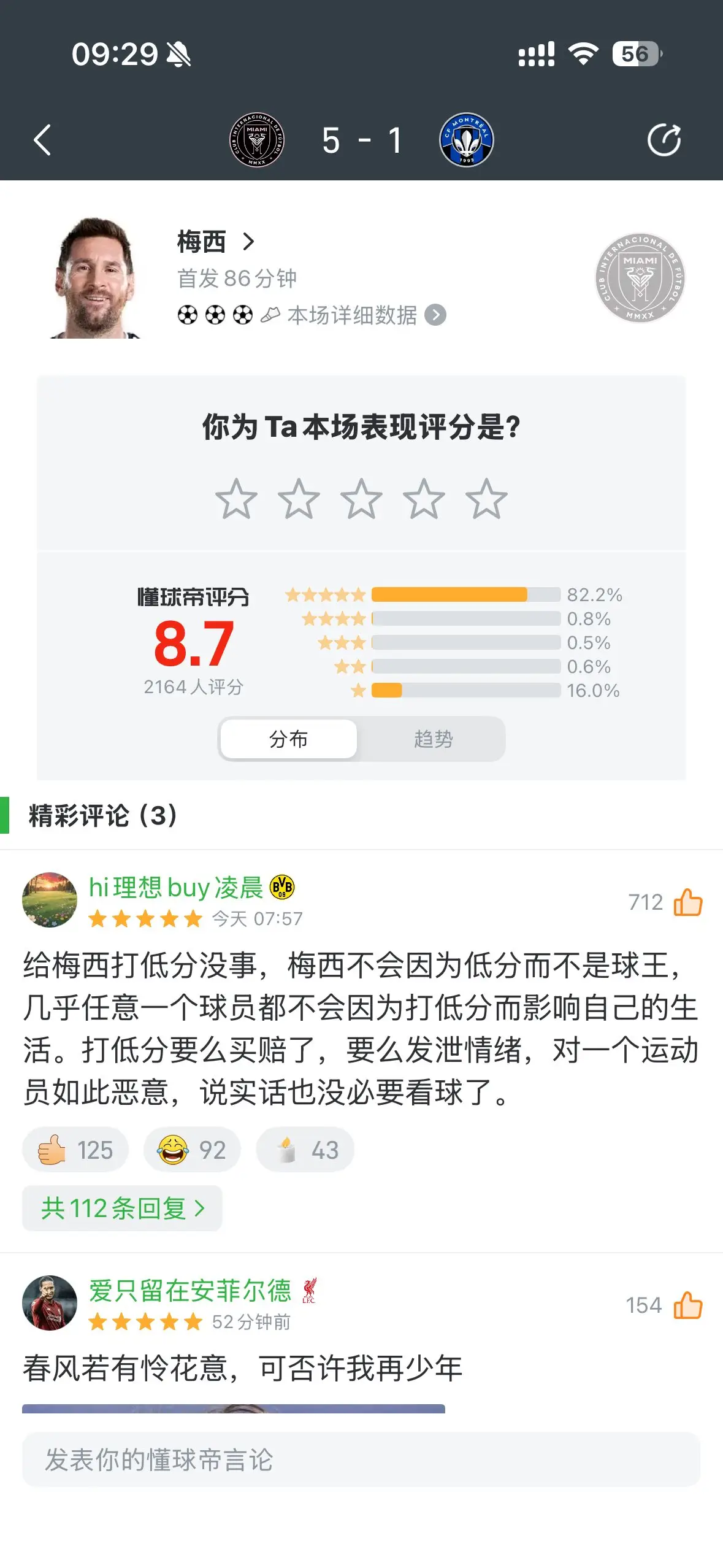The image size is (723, 1568).
Task: Go back using the top-left arrow
Action: tap(42, 140)
